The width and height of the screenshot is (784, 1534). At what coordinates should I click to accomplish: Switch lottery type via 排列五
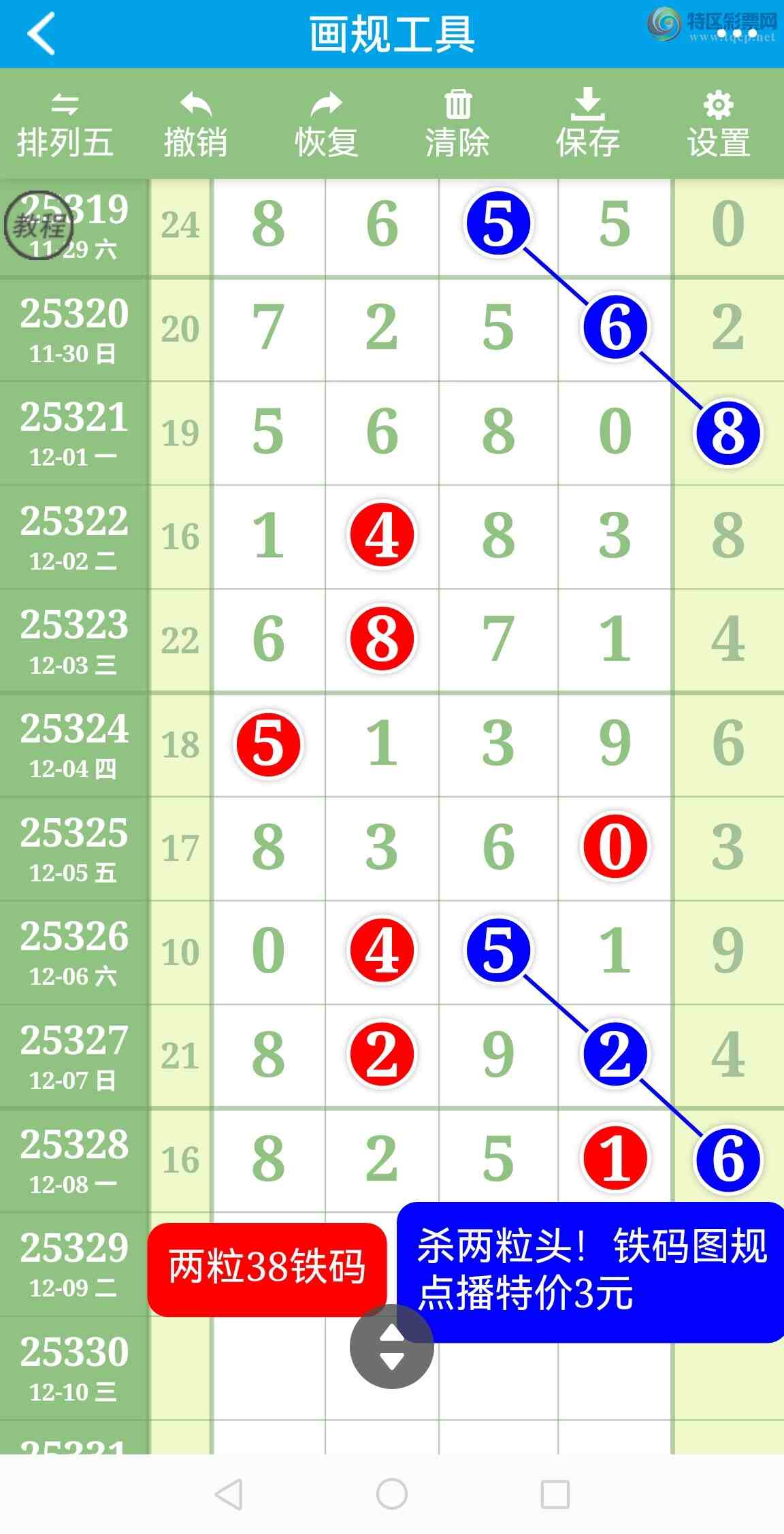pos(65,126)
